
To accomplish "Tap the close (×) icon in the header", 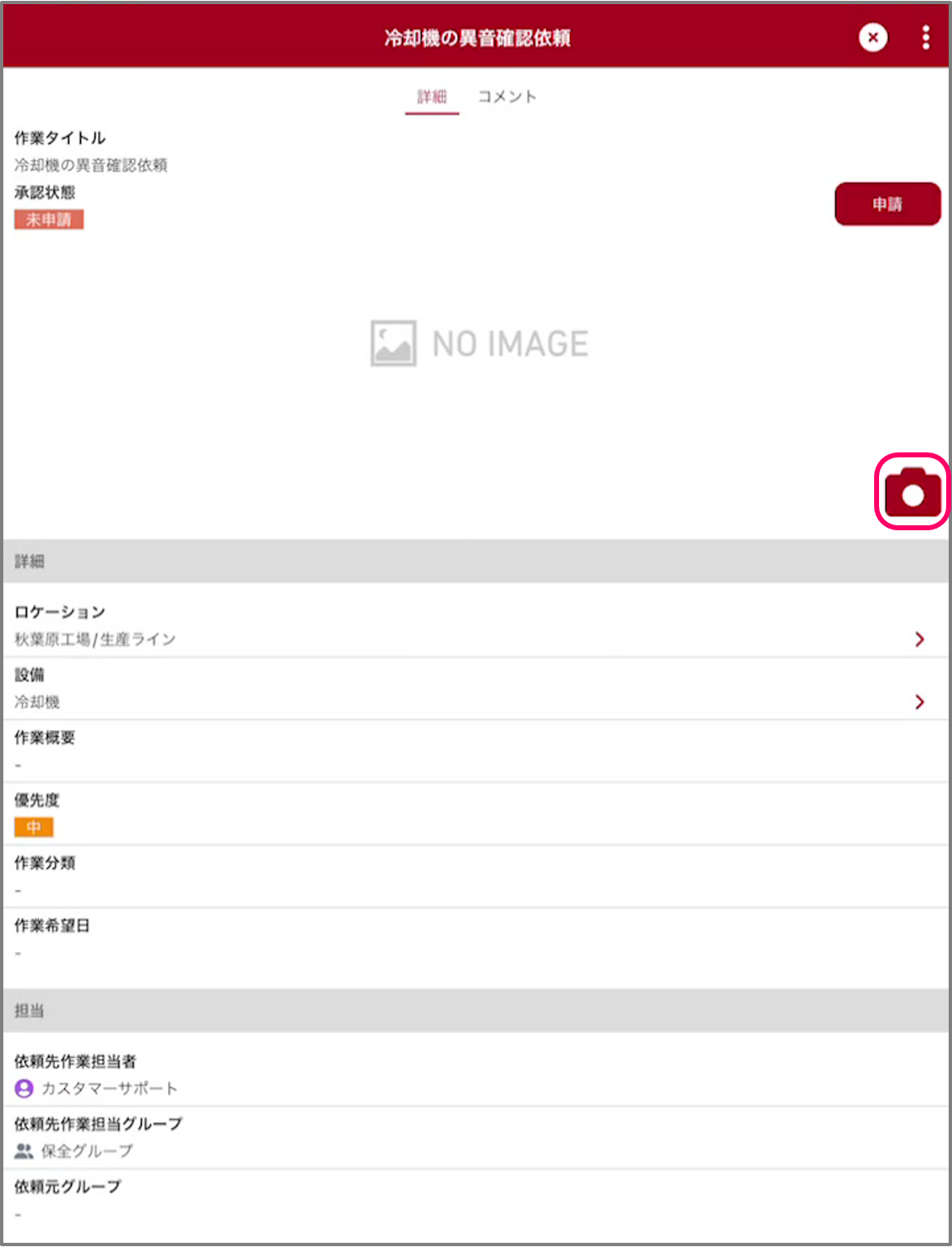I will tap(872, 37).
